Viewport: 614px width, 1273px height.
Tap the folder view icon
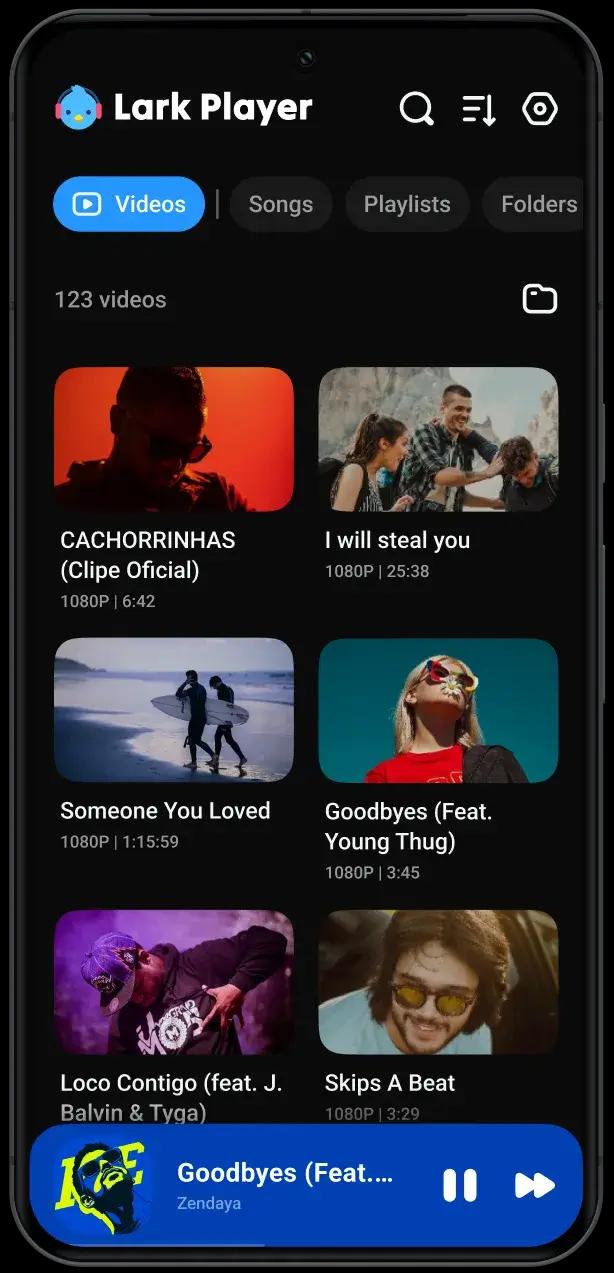[x=540, y=299]
